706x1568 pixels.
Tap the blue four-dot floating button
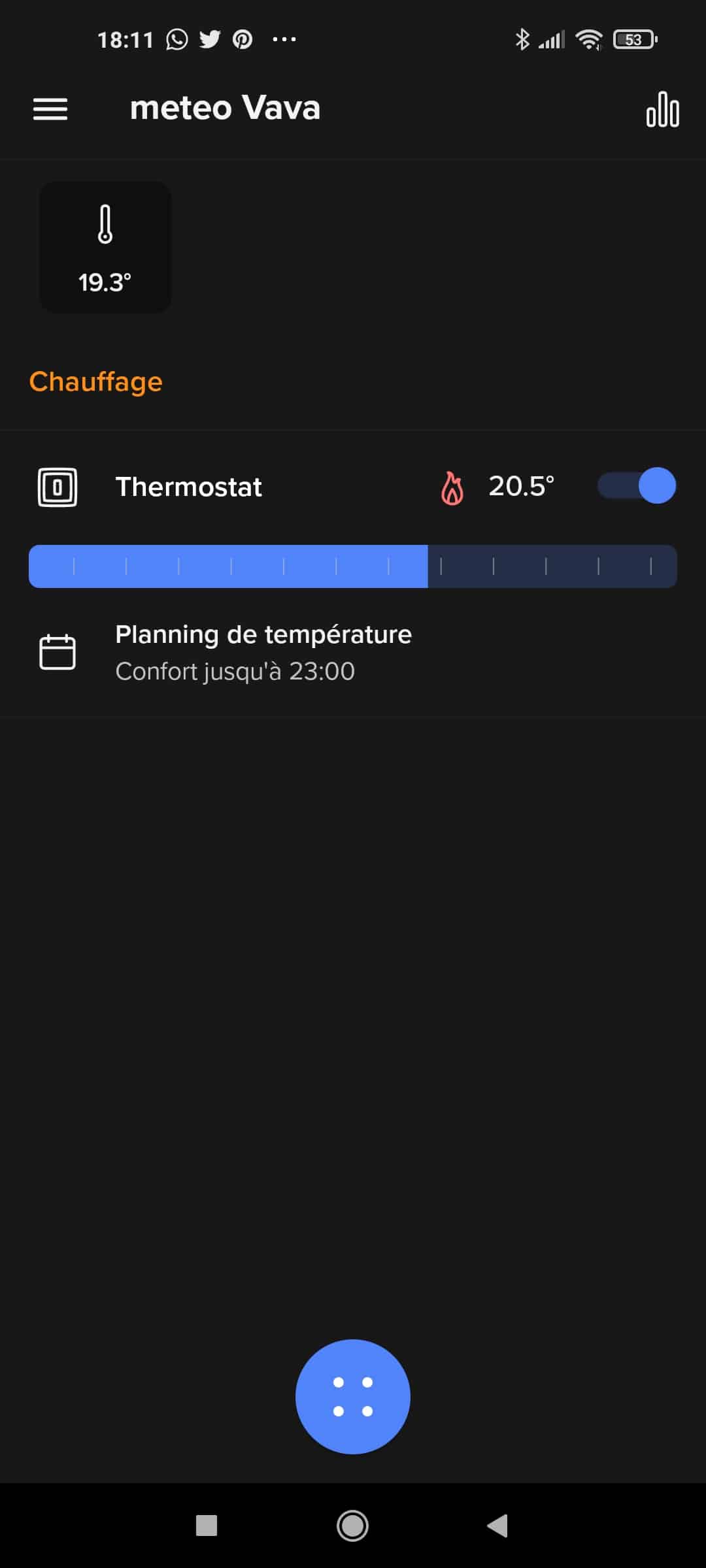[353, 1396]
